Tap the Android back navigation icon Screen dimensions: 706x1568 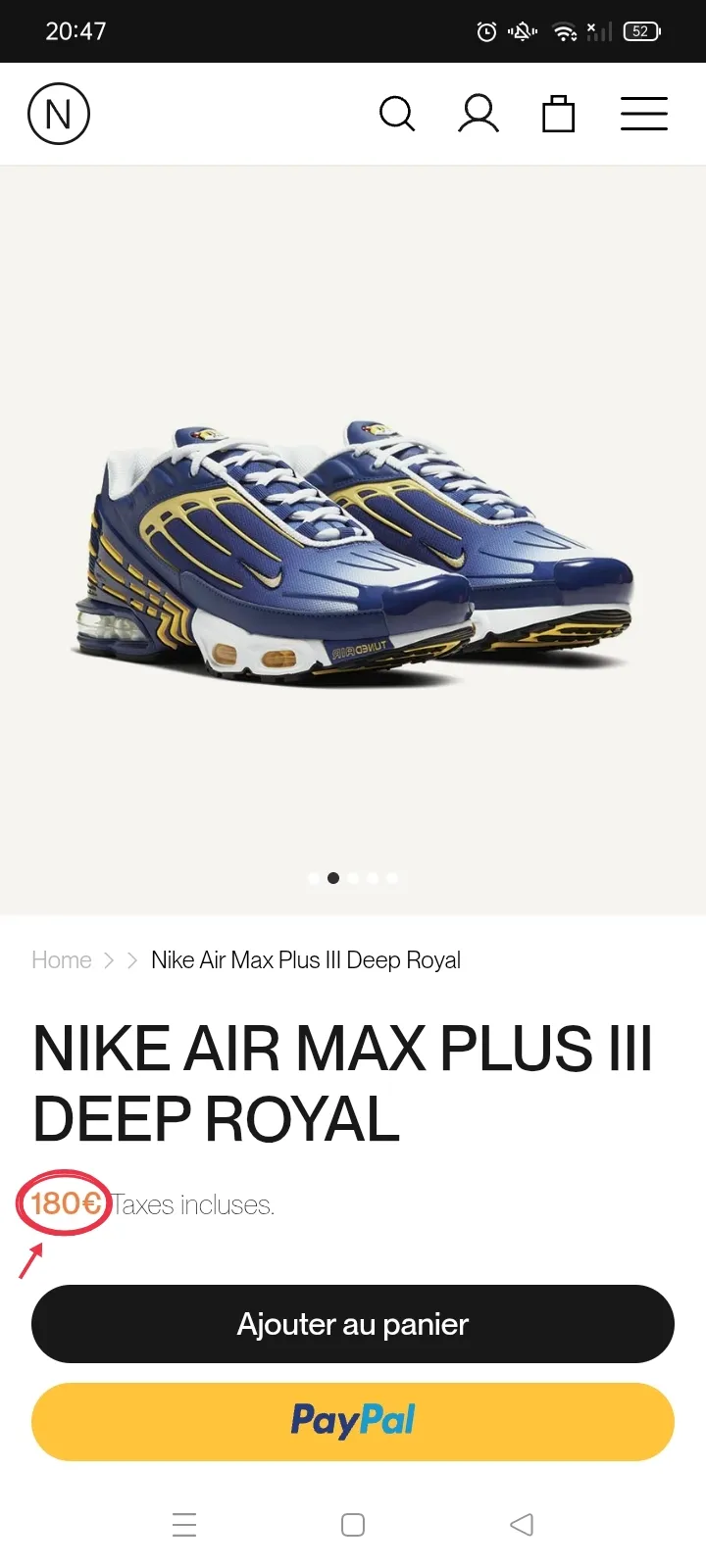(521, 1525)
